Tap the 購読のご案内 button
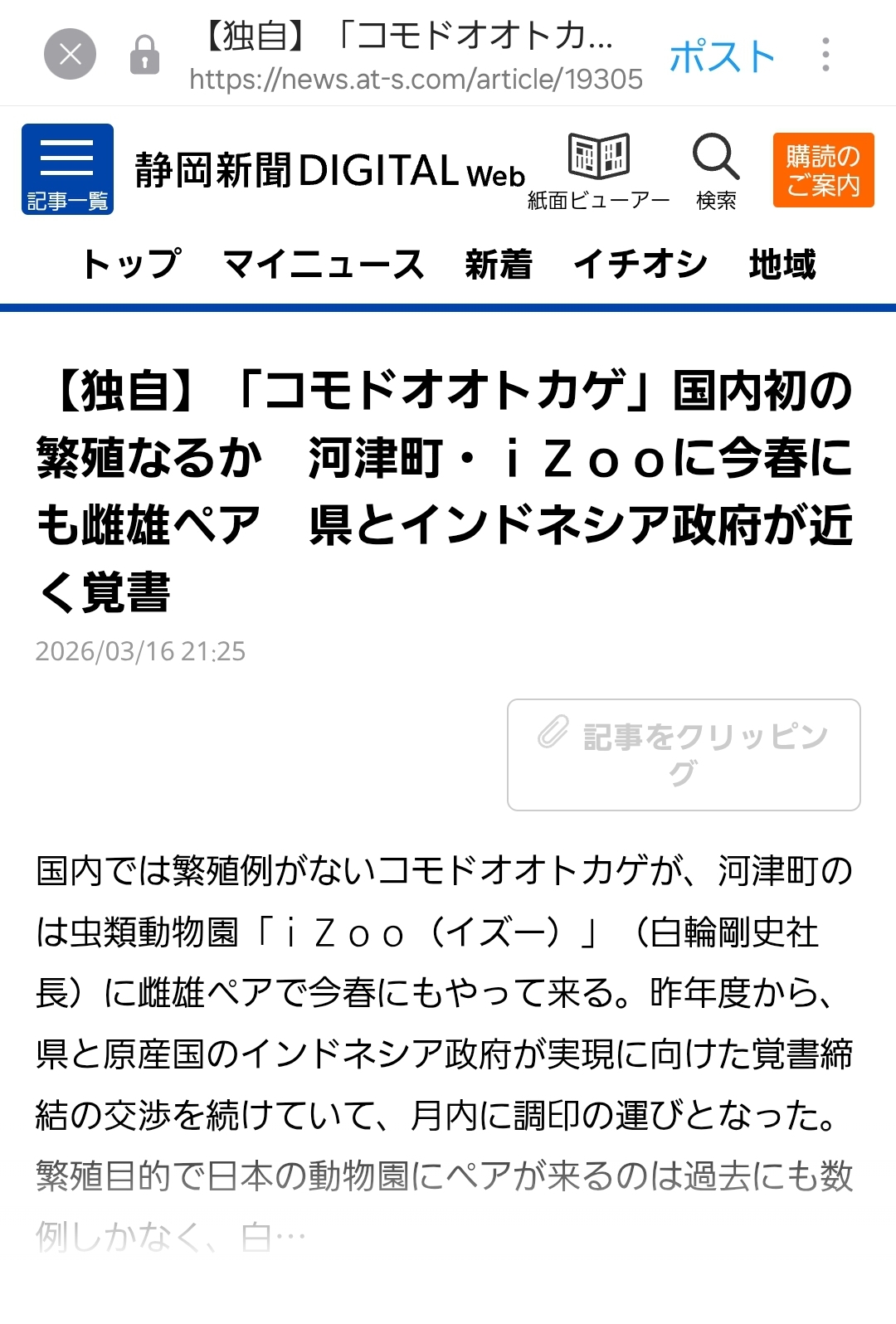The image size is (896, 1324). click(x=823, y=170)
